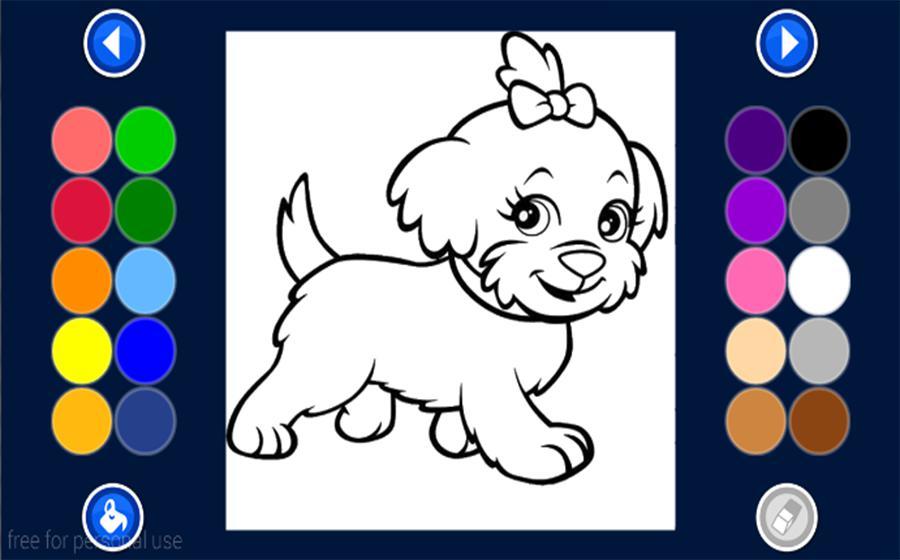Select the light blue color swatch
Image resolution: width=900 pixels, height=560 pixels.
click(145, 280)
